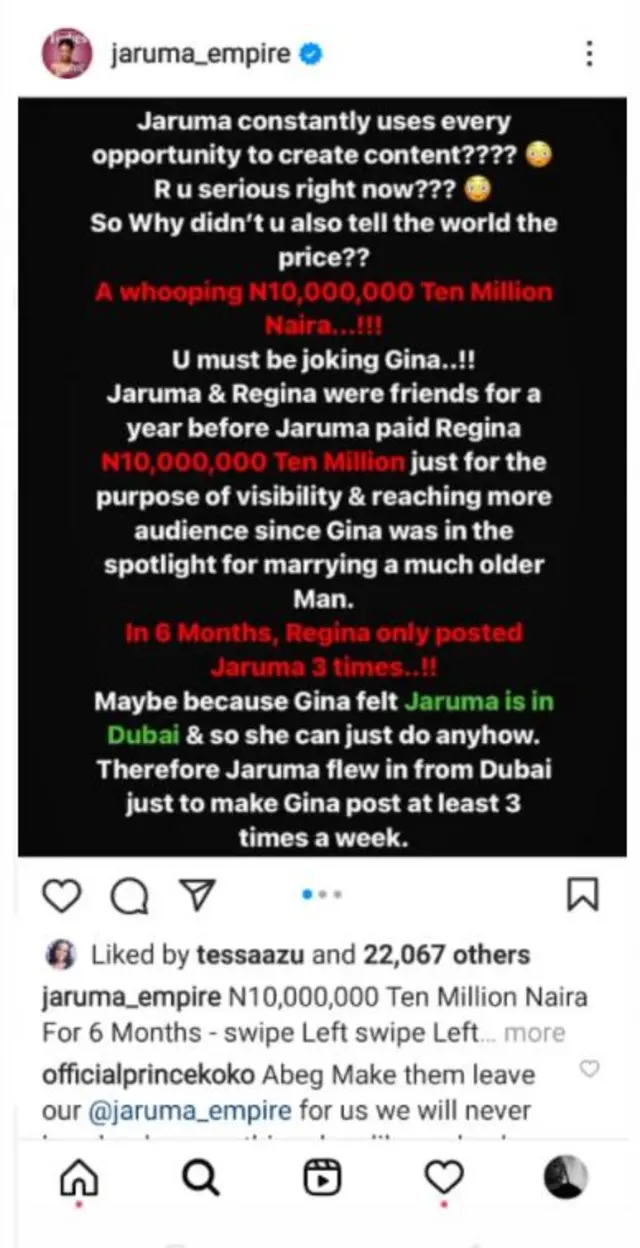Switch to the Search tab
640x1248 pixels.
coord(201,1180)
